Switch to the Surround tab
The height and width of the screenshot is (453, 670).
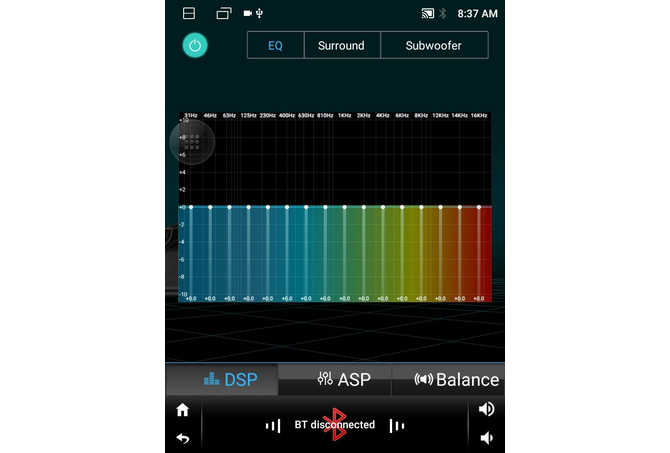pos(341,45)
